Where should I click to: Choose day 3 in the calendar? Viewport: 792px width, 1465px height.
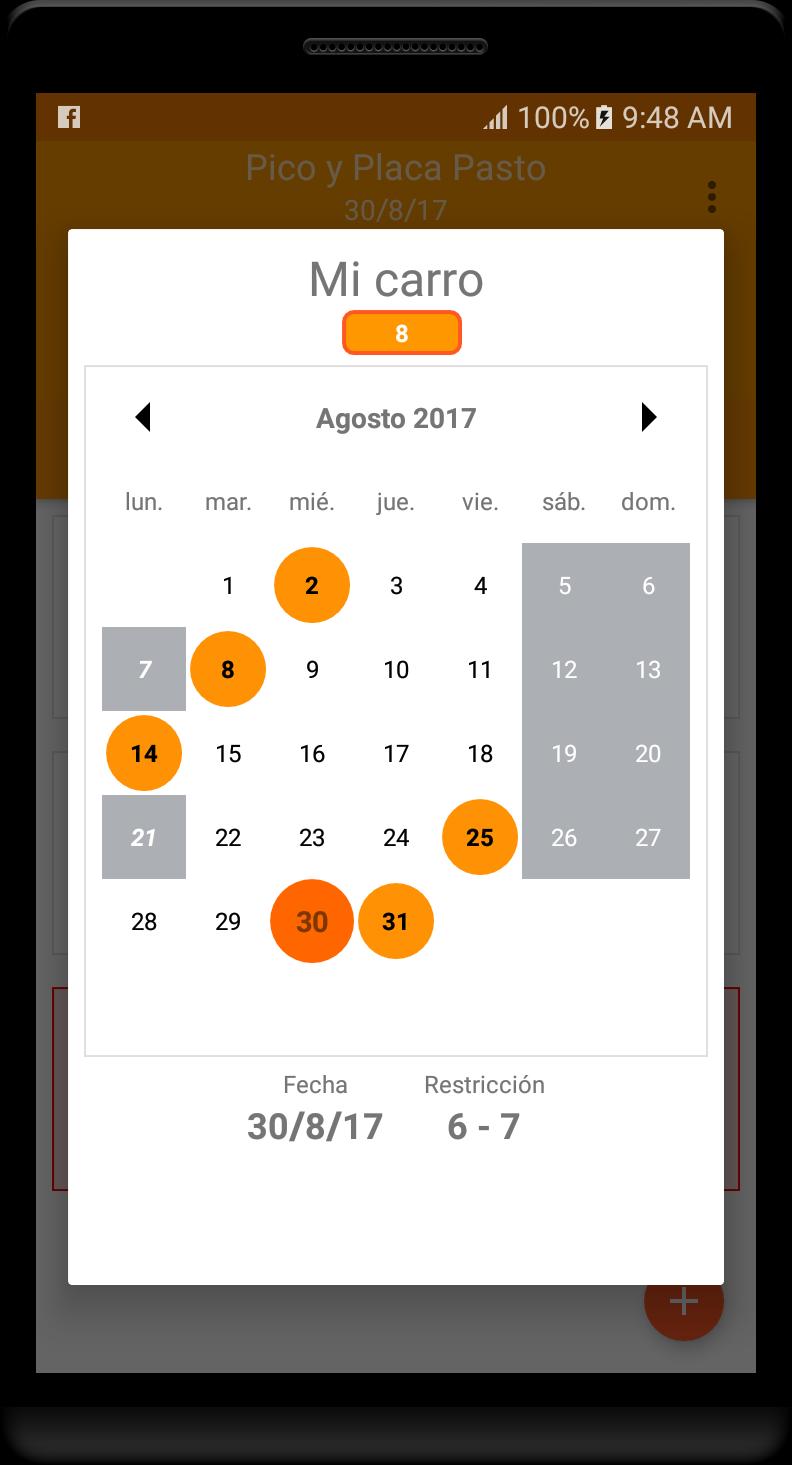pos(396,585)
